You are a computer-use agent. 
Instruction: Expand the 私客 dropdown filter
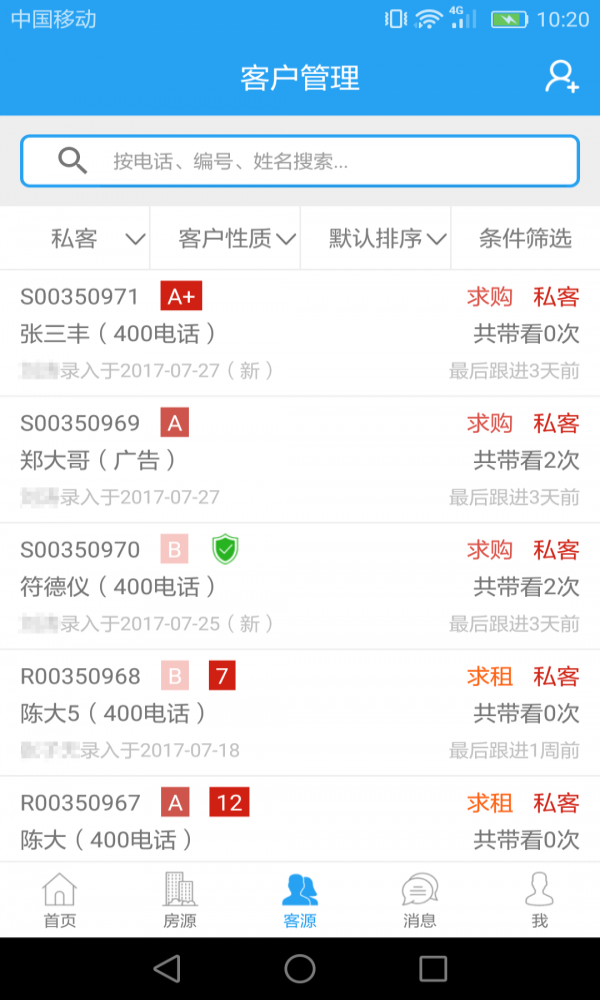pos(75,239)
